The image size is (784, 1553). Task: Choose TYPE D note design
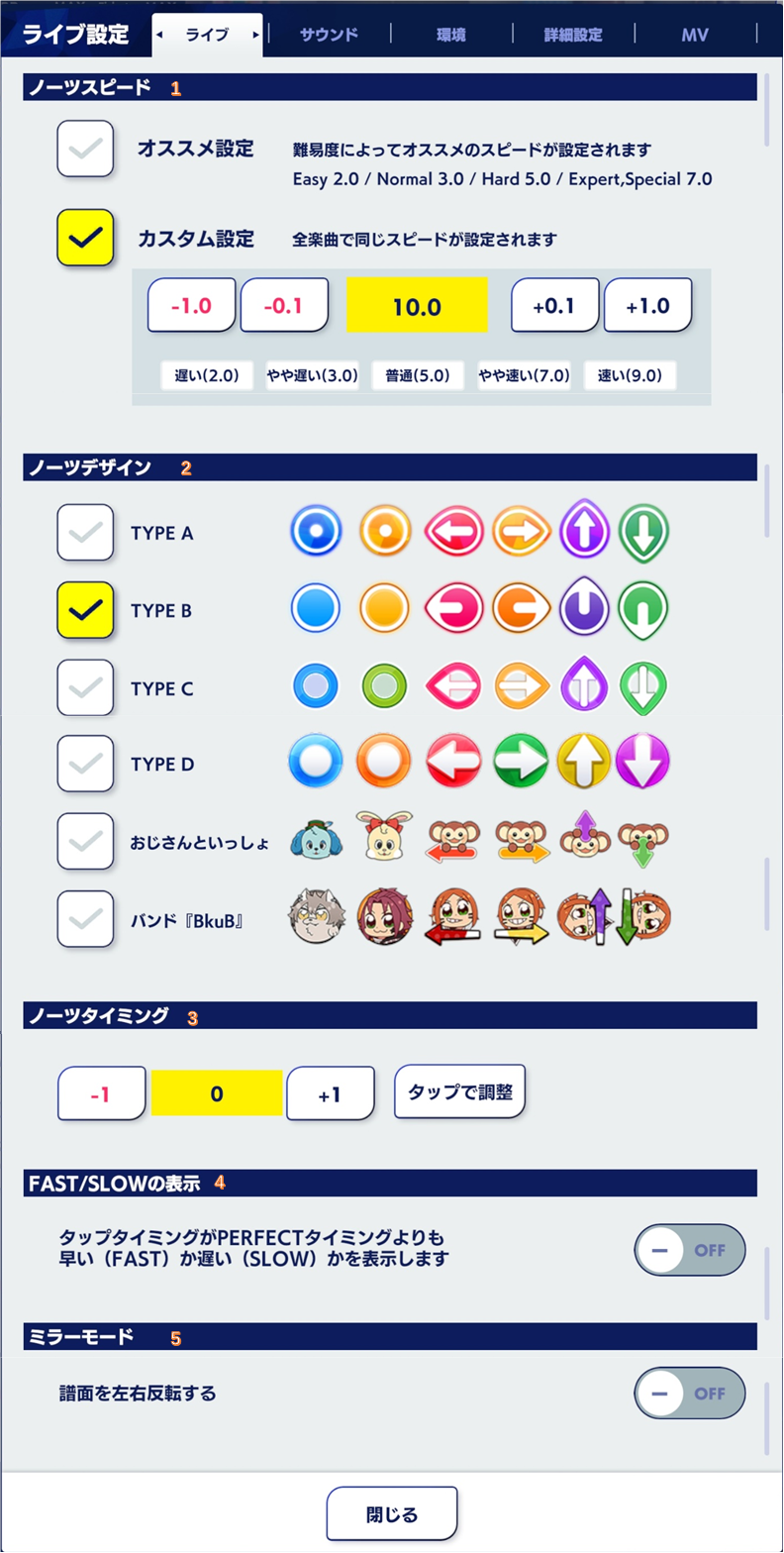86,765
